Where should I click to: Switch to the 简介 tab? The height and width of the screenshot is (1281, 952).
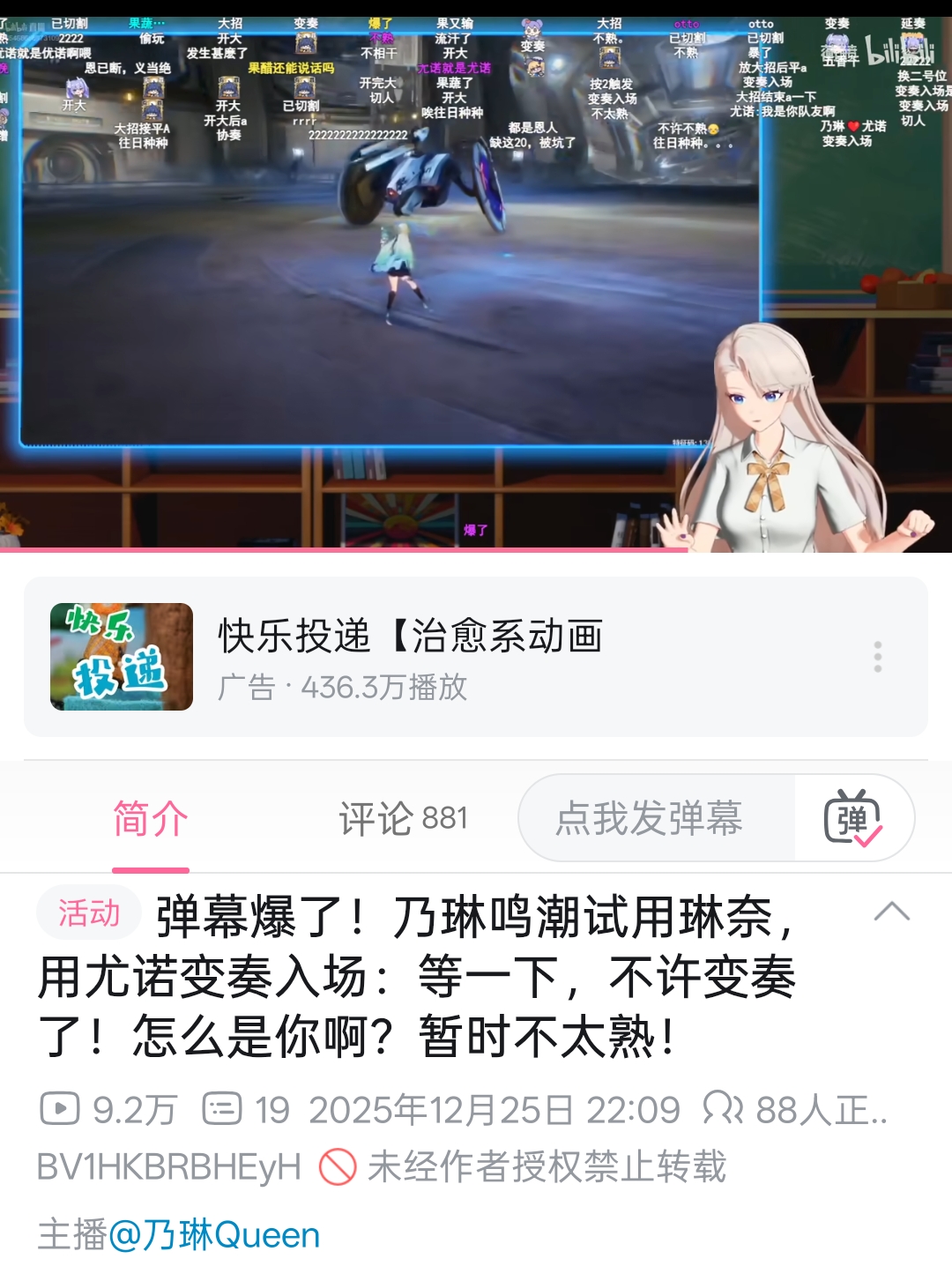tap(151, 819)
